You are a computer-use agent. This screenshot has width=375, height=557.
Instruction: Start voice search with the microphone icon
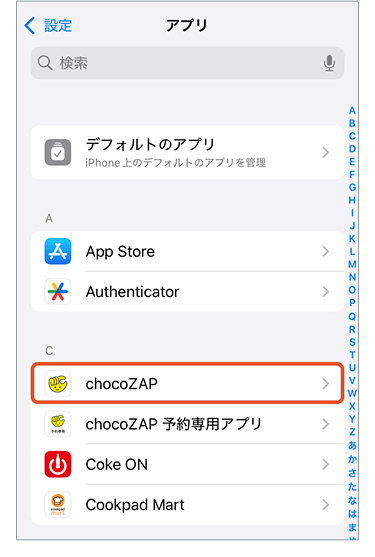coord(329,63)
